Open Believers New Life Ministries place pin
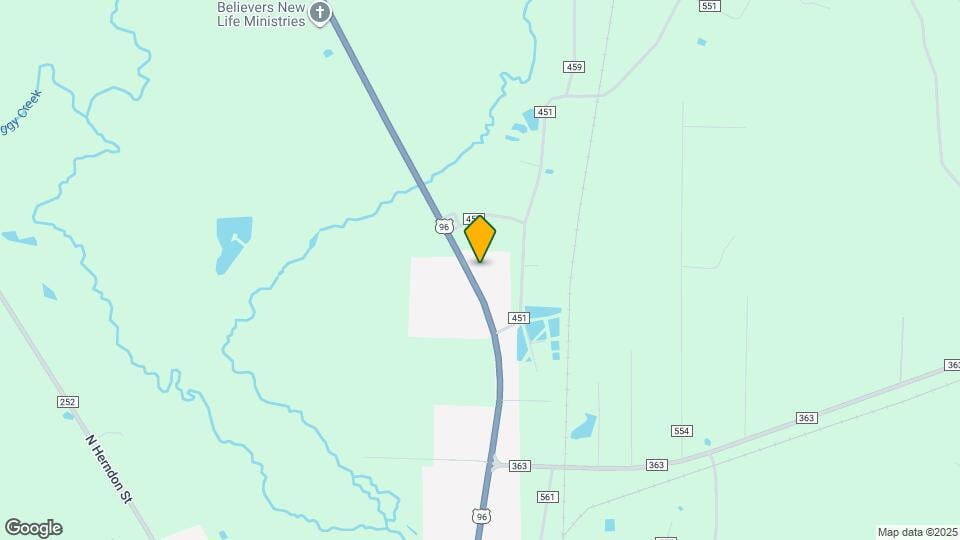This screenshot has height=540, width=960. click(320, 13)
